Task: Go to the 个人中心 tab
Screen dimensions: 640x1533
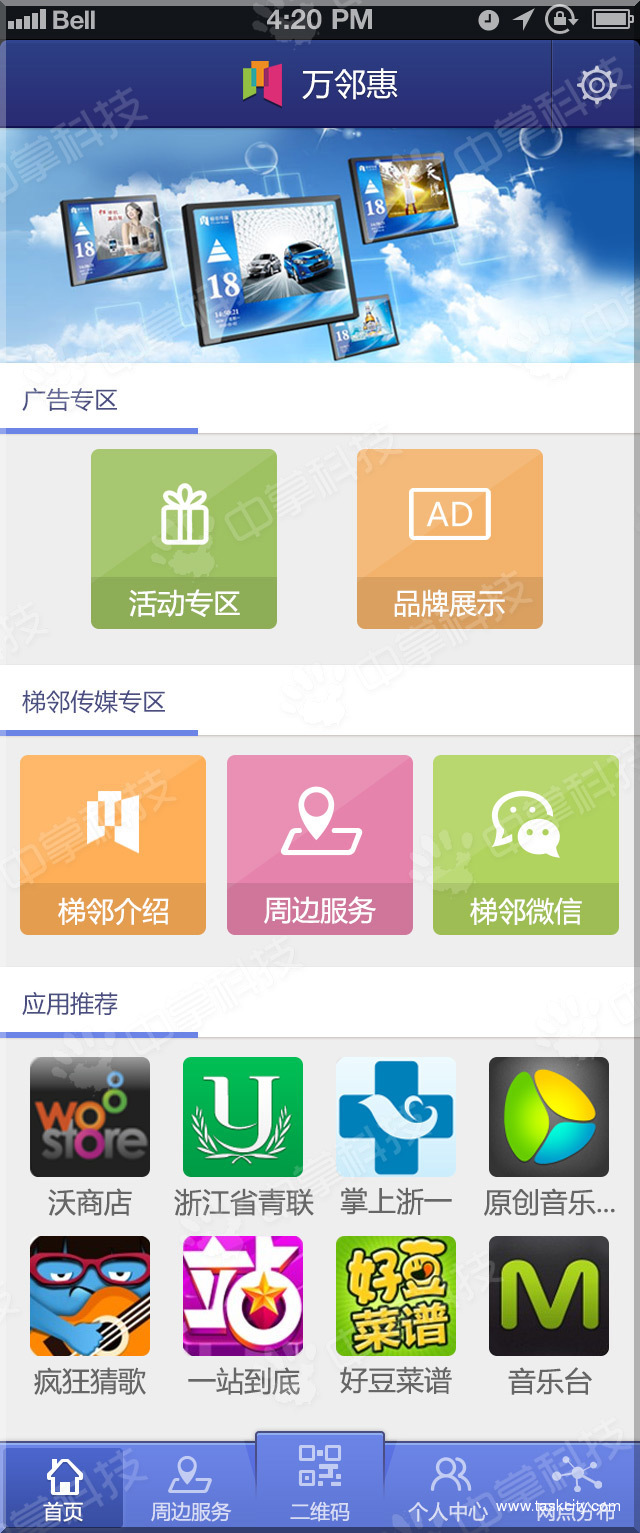Action: click(x=449, y=1489)
